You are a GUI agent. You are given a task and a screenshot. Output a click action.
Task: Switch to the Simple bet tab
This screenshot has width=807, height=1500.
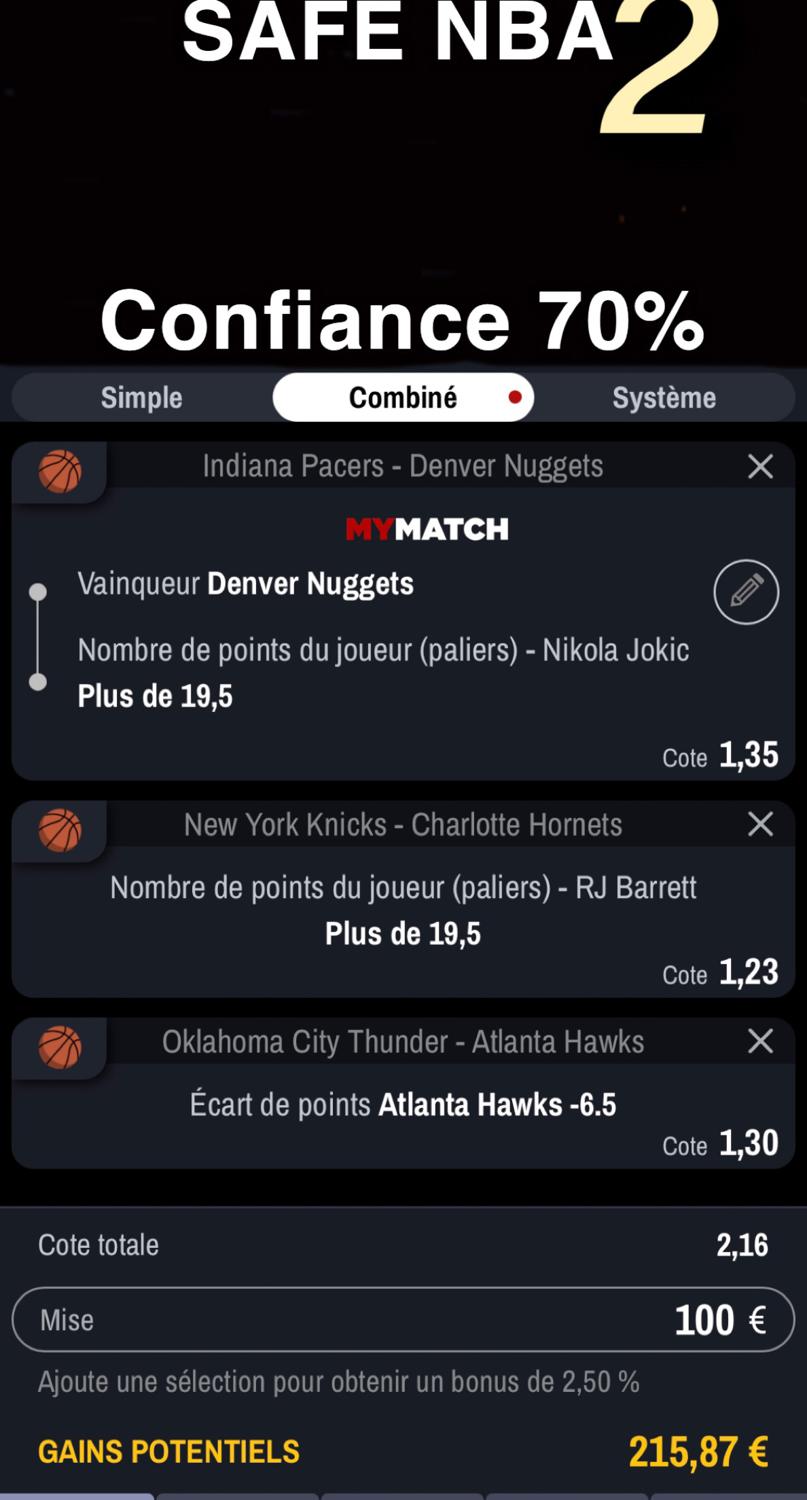click(x=141, y=398)
